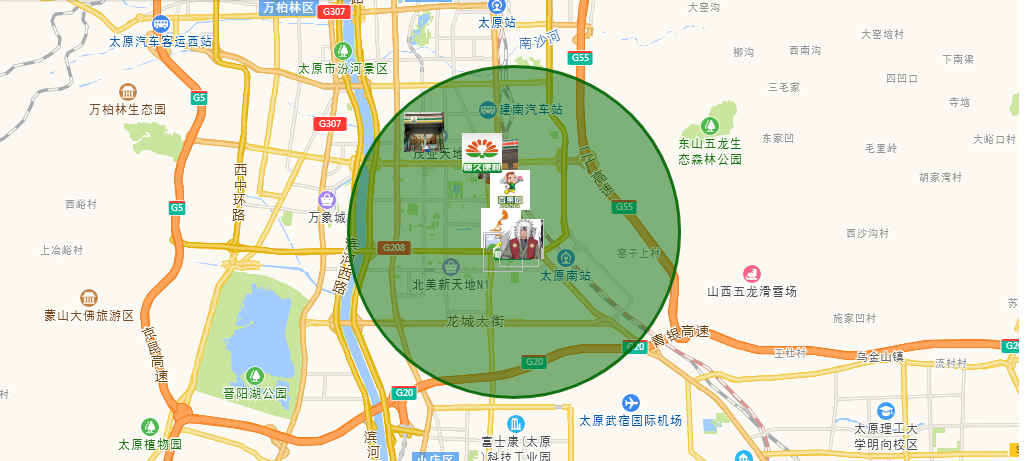The width and height of the screenshot is (1025, 461).
Task: Select the white-haired anime avatar marker
Action: click(x=524, y=240)
